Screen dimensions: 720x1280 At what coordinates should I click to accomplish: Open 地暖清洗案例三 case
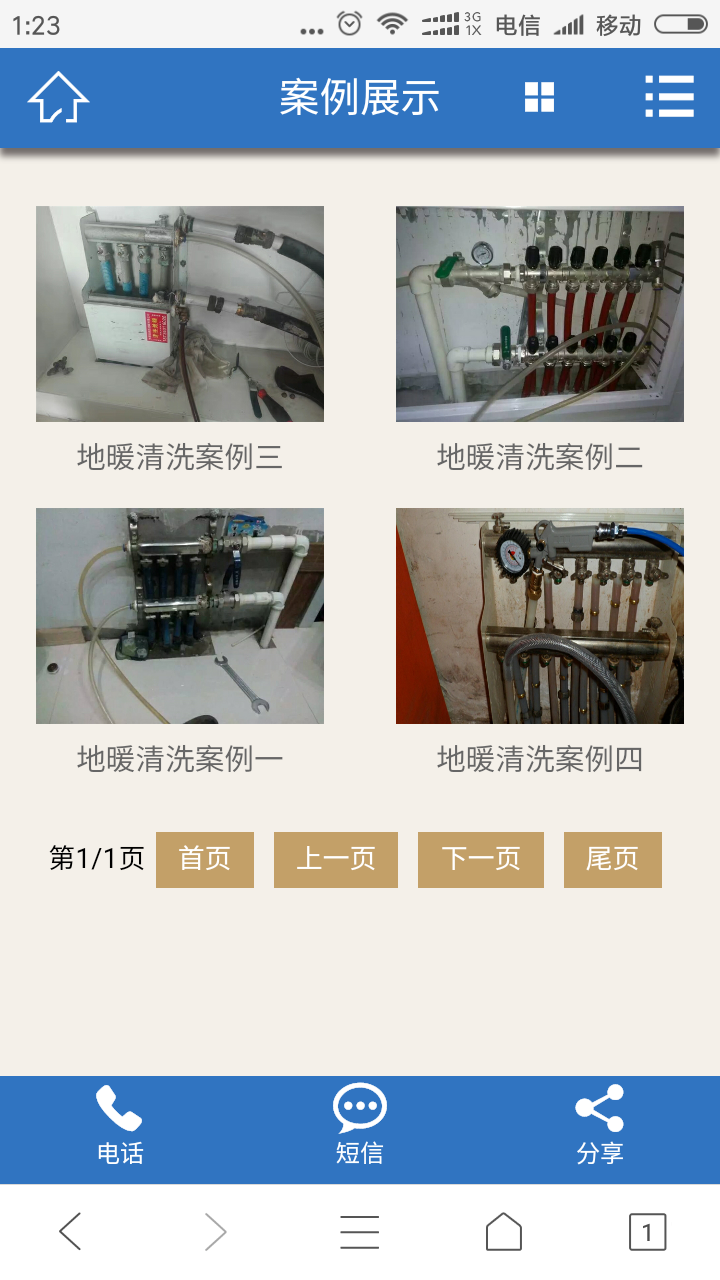point(180,314)
